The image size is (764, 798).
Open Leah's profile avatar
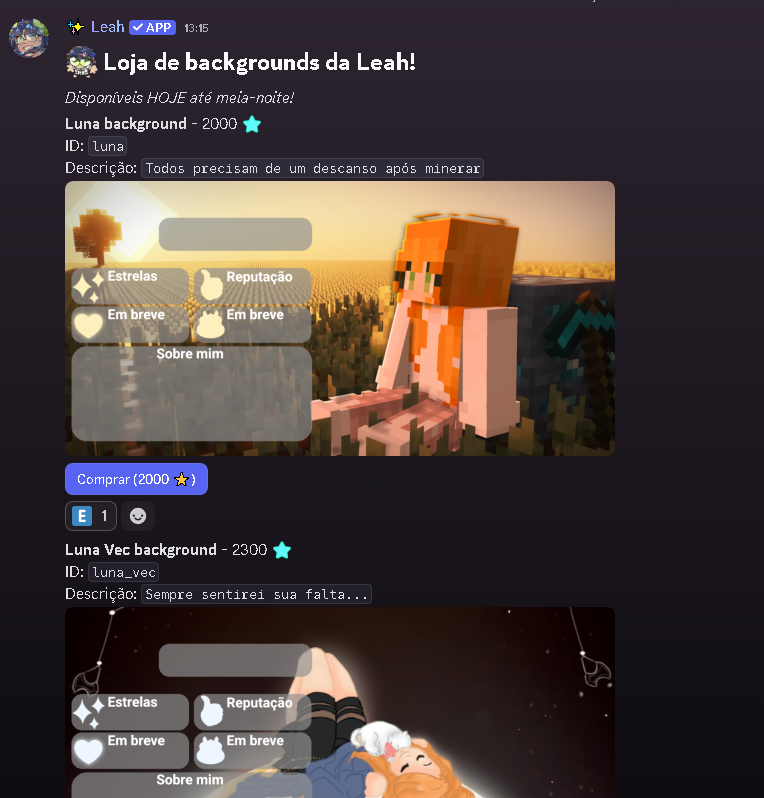tap(29, 38)
